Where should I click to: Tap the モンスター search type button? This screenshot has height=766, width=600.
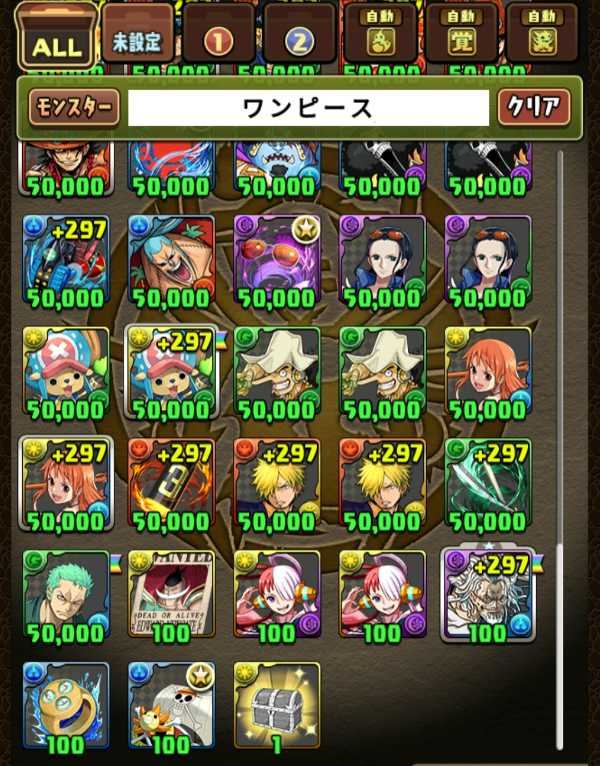pyautogui.click(x=75, y=107)
